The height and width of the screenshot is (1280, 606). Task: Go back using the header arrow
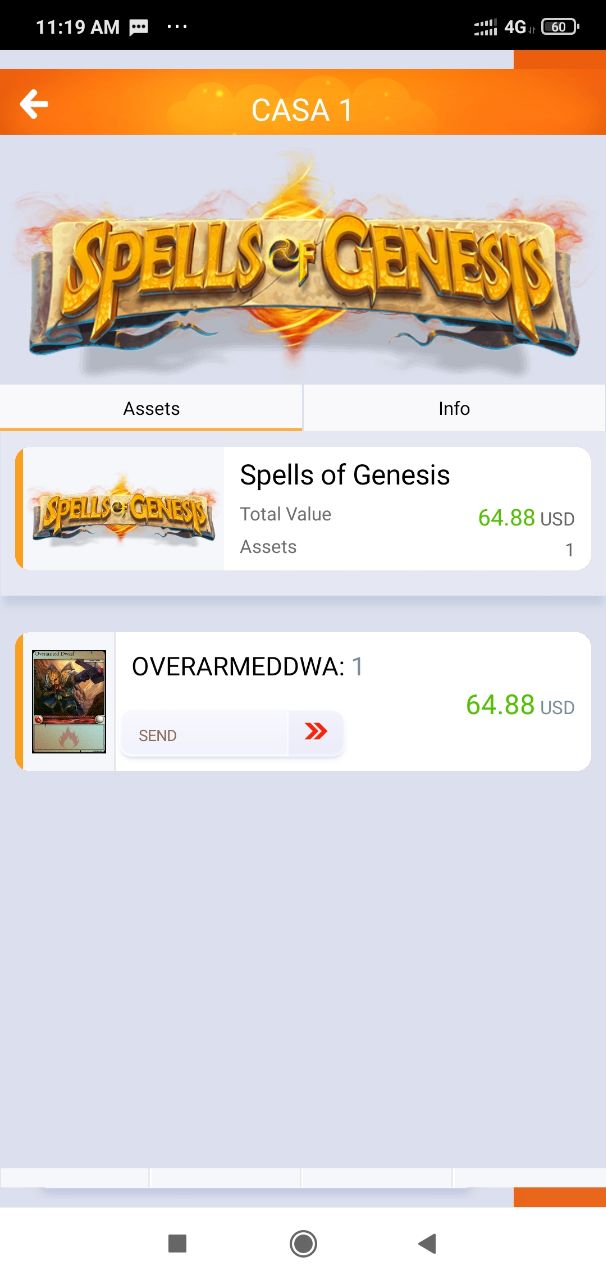(x=34, y=104)
